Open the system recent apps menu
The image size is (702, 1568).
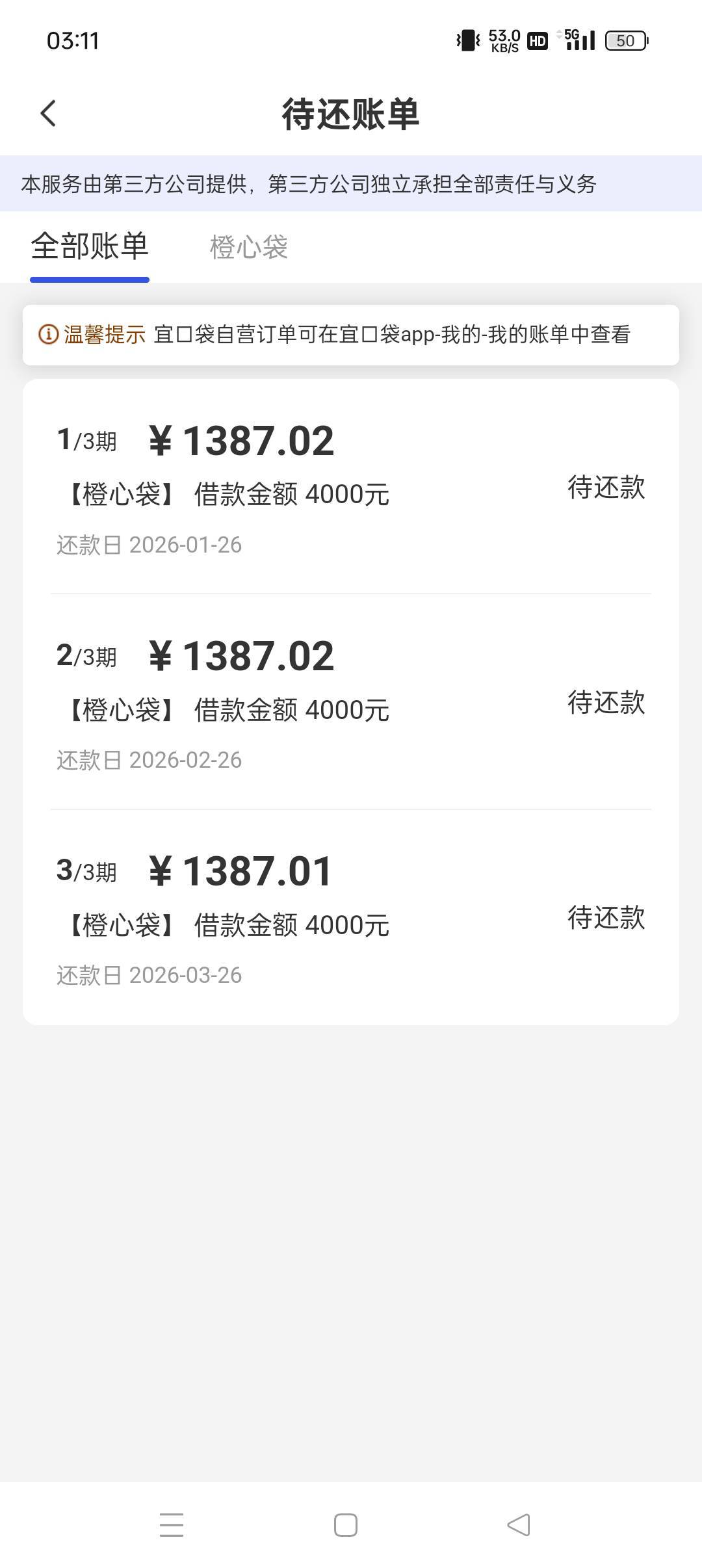point(172,1524)
